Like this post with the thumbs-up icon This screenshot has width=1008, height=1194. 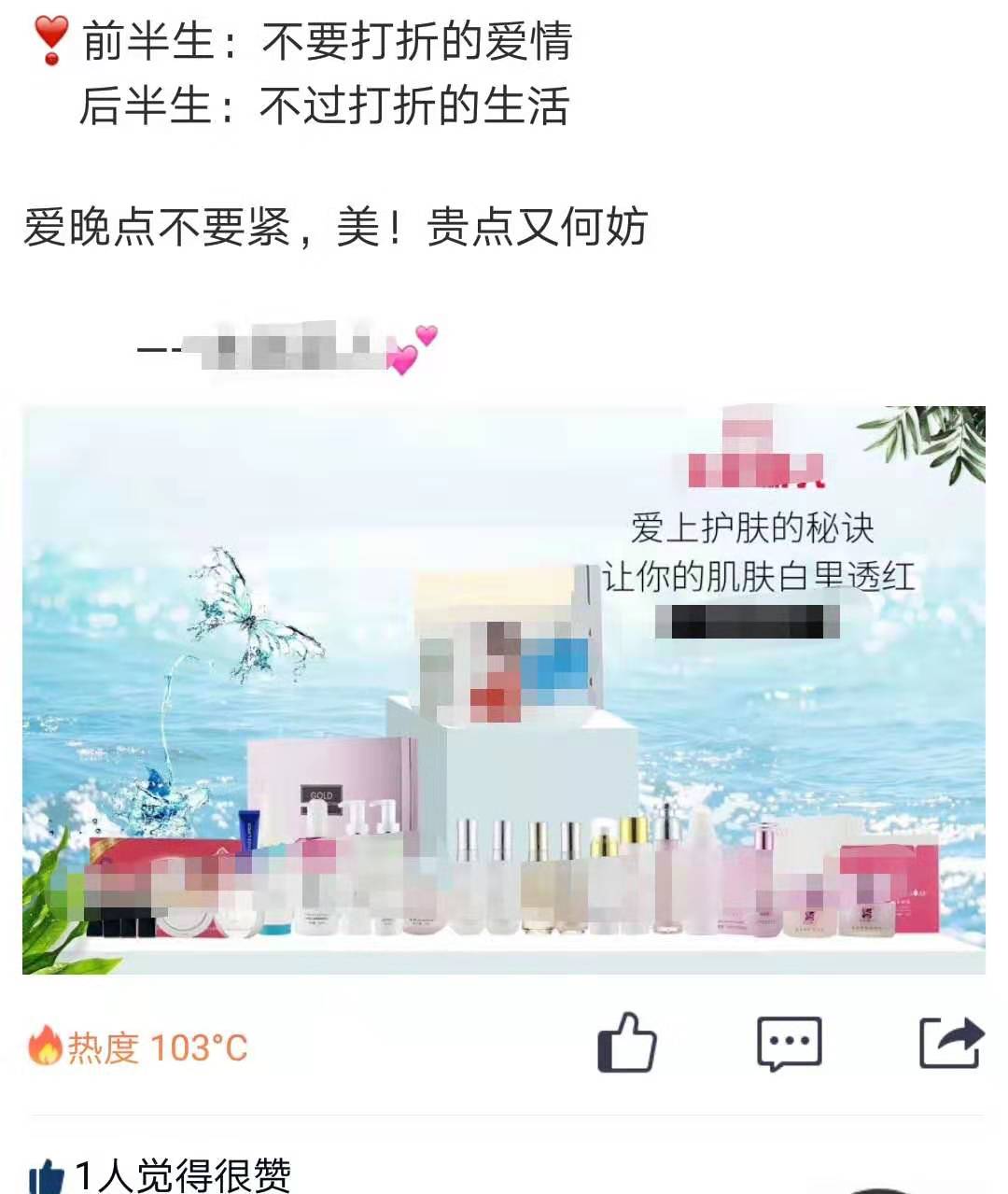tap(627, 1043)
